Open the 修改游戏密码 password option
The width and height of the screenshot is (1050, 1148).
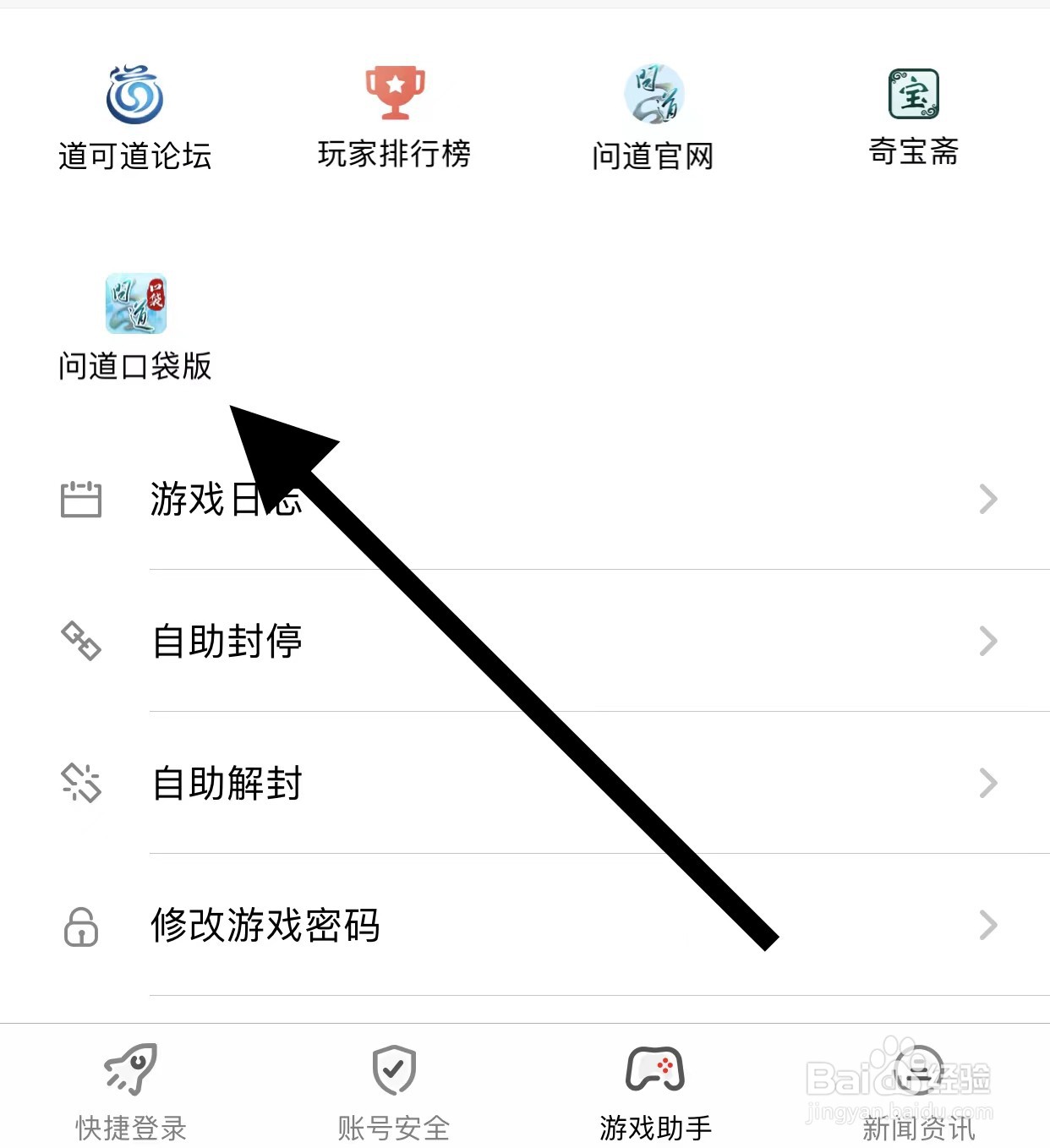pos(264,927)
